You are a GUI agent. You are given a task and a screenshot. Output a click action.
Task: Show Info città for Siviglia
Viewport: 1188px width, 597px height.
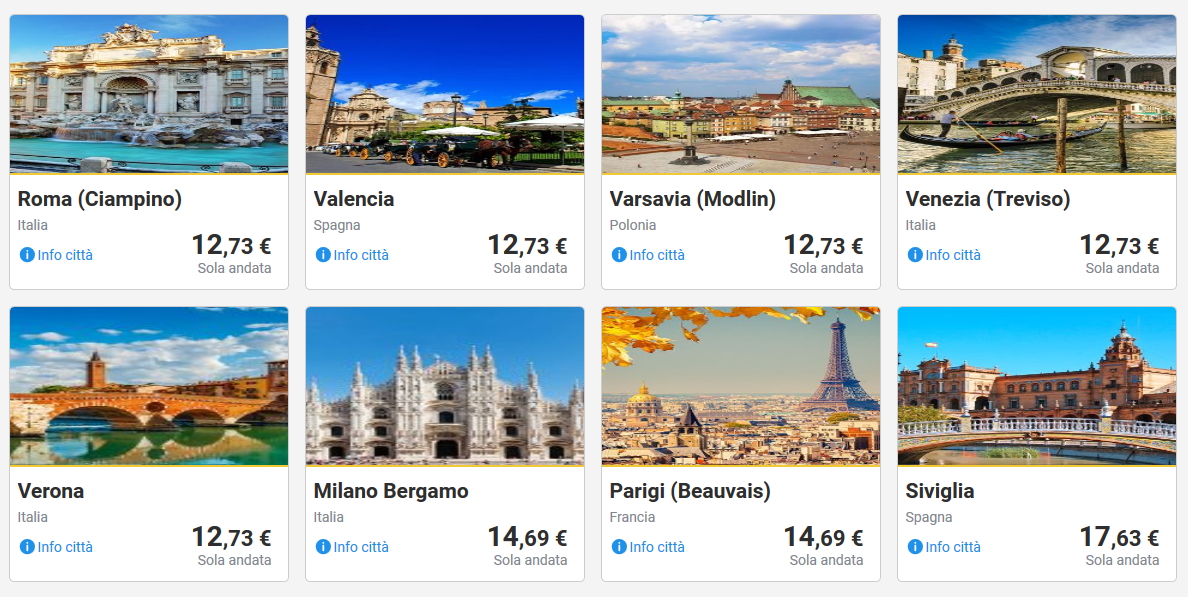click(x=945, y=547)
